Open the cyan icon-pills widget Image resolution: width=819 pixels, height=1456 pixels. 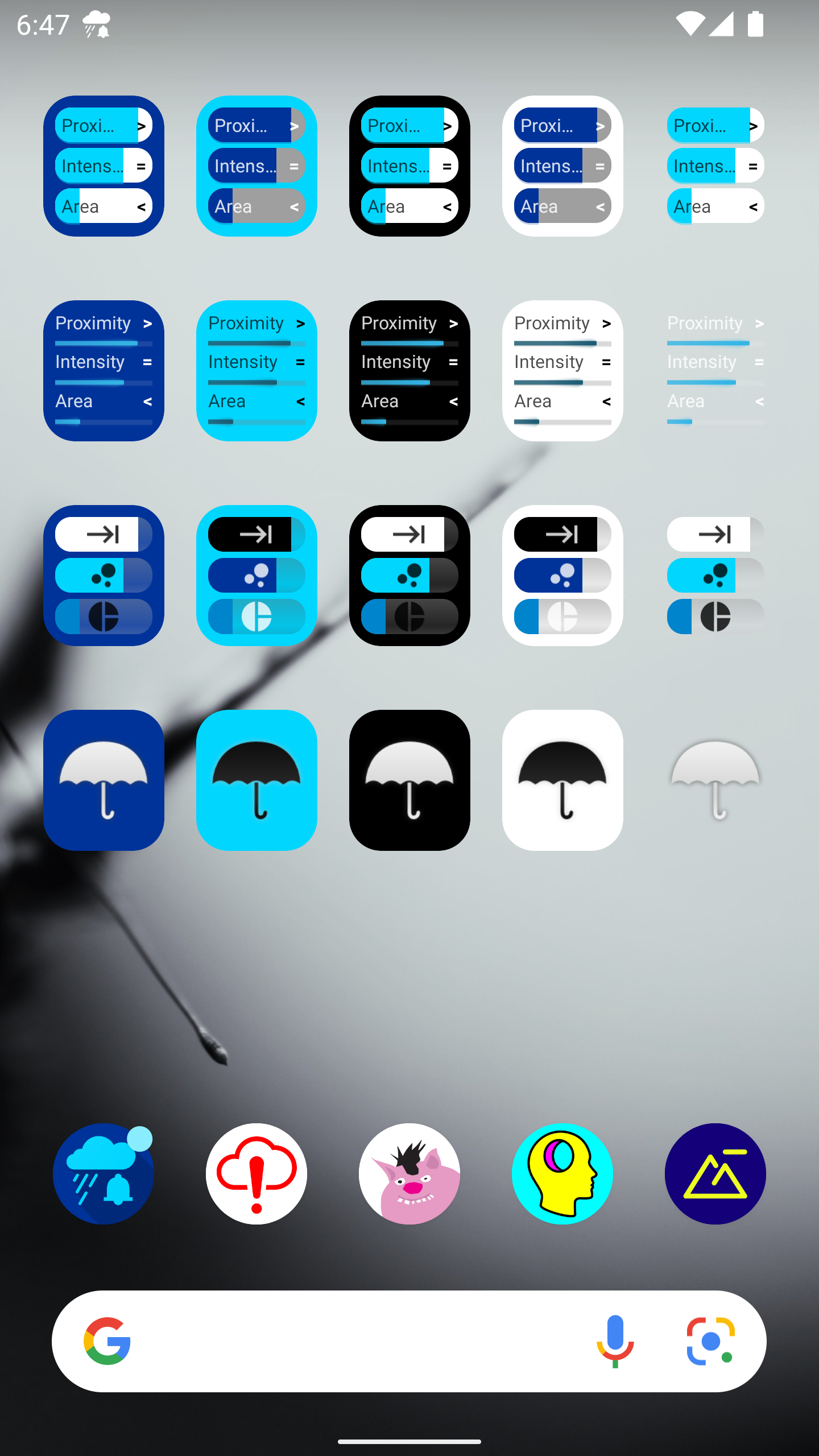click(257, 575)
